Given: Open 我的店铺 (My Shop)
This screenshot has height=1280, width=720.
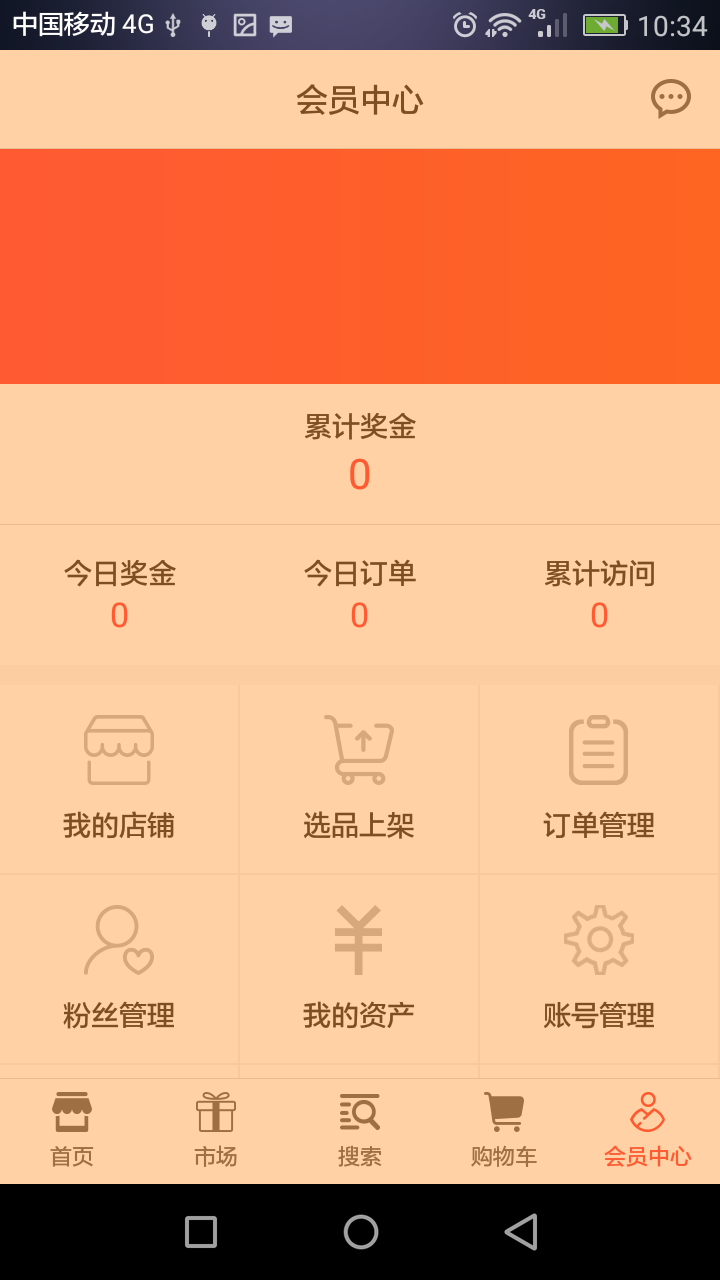Looking at the screenshot, I should (118, 778).
